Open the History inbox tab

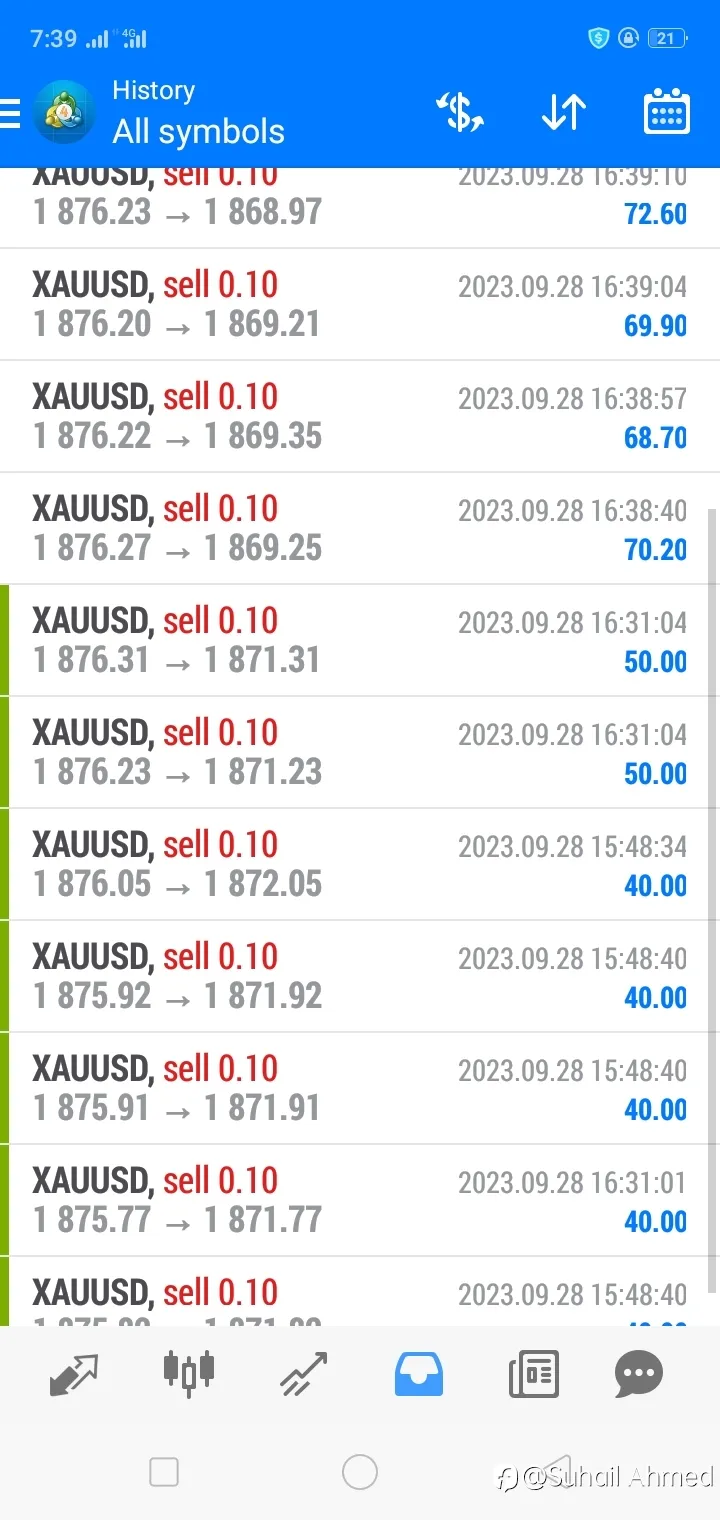(x=419, y=1374)
